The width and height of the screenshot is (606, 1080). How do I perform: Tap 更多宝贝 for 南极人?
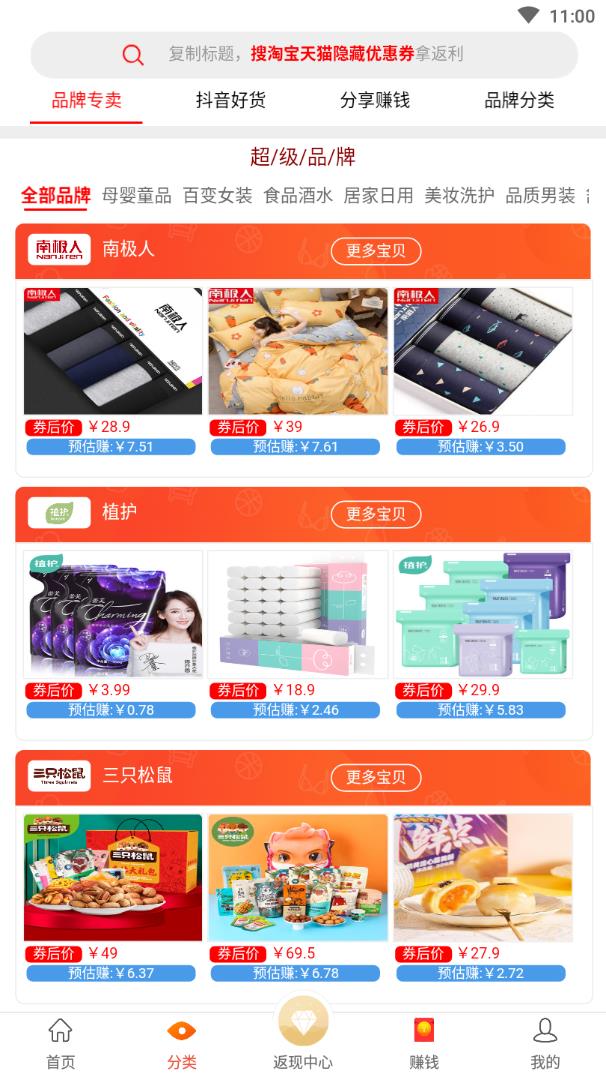click(376, 251)
